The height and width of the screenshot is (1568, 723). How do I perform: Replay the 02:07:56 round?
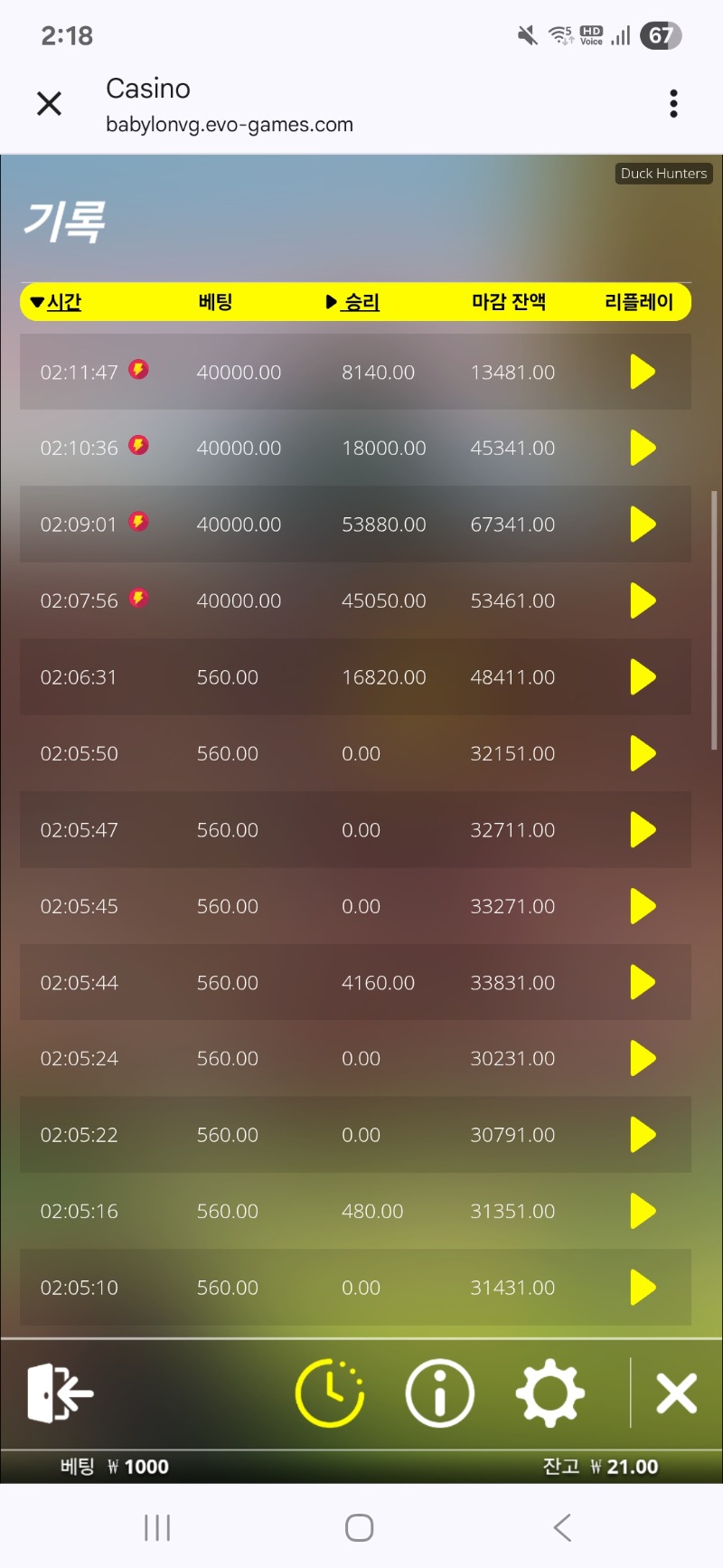tap(642, 600)
